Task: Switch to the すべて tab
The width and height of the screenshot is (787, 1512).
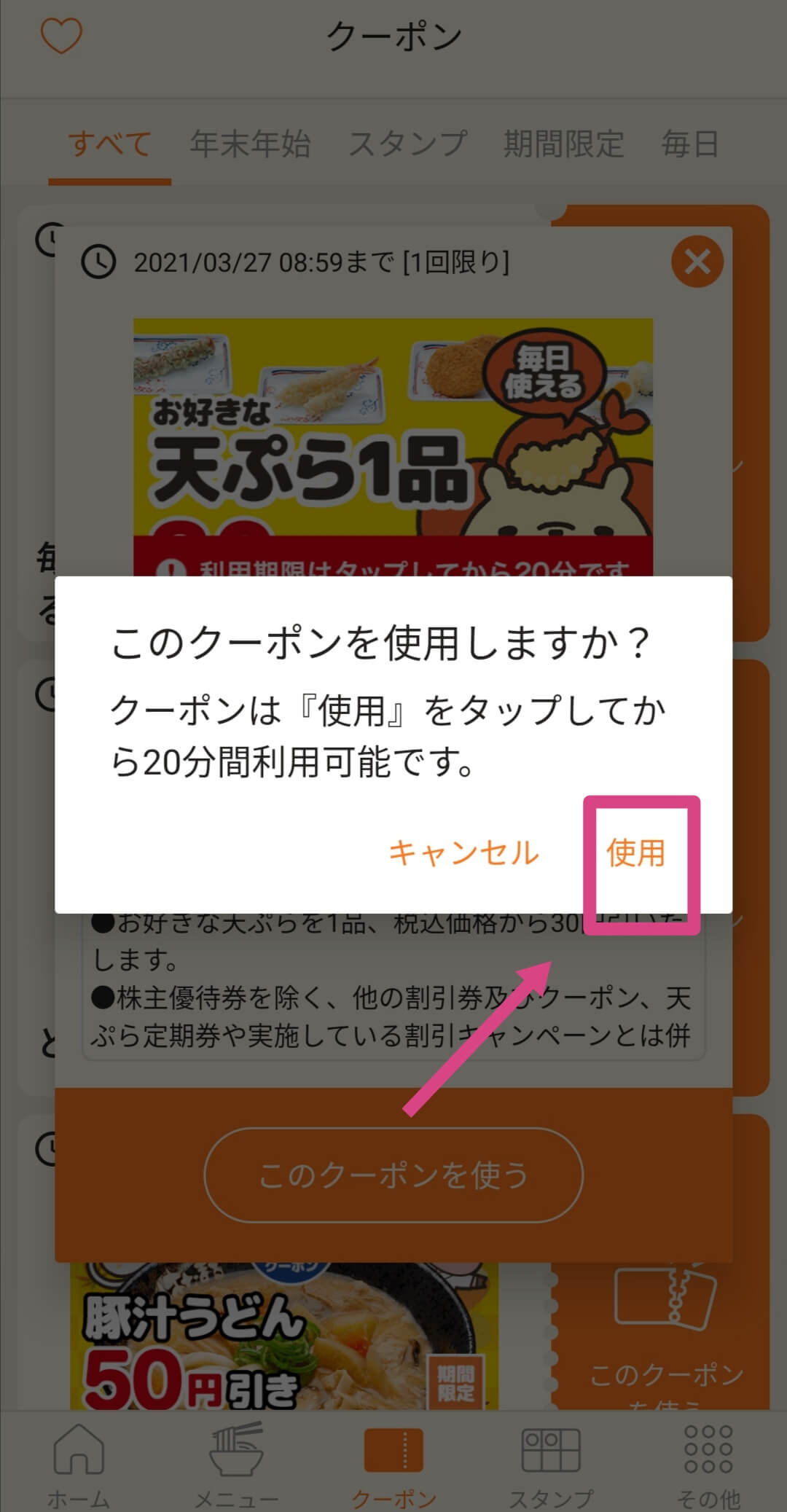Action: point(110,144)
